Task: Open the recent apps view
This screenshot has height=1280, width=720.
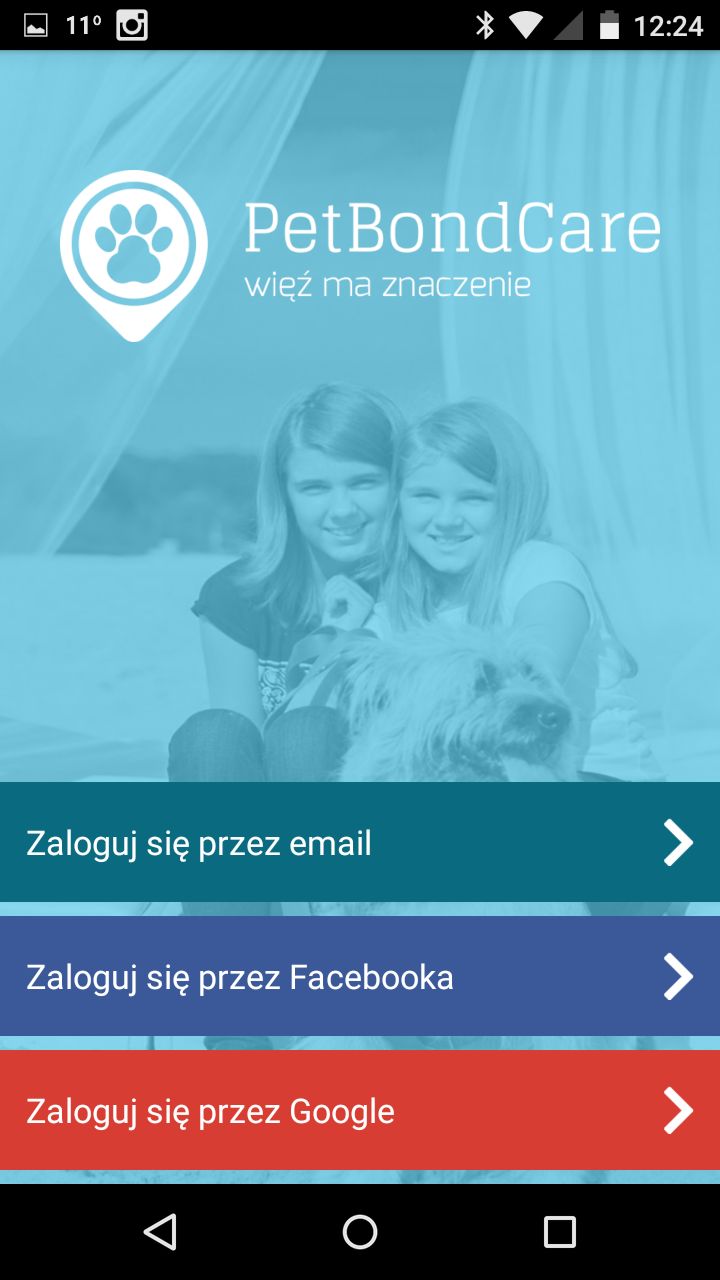Action: coord(560,1232)
